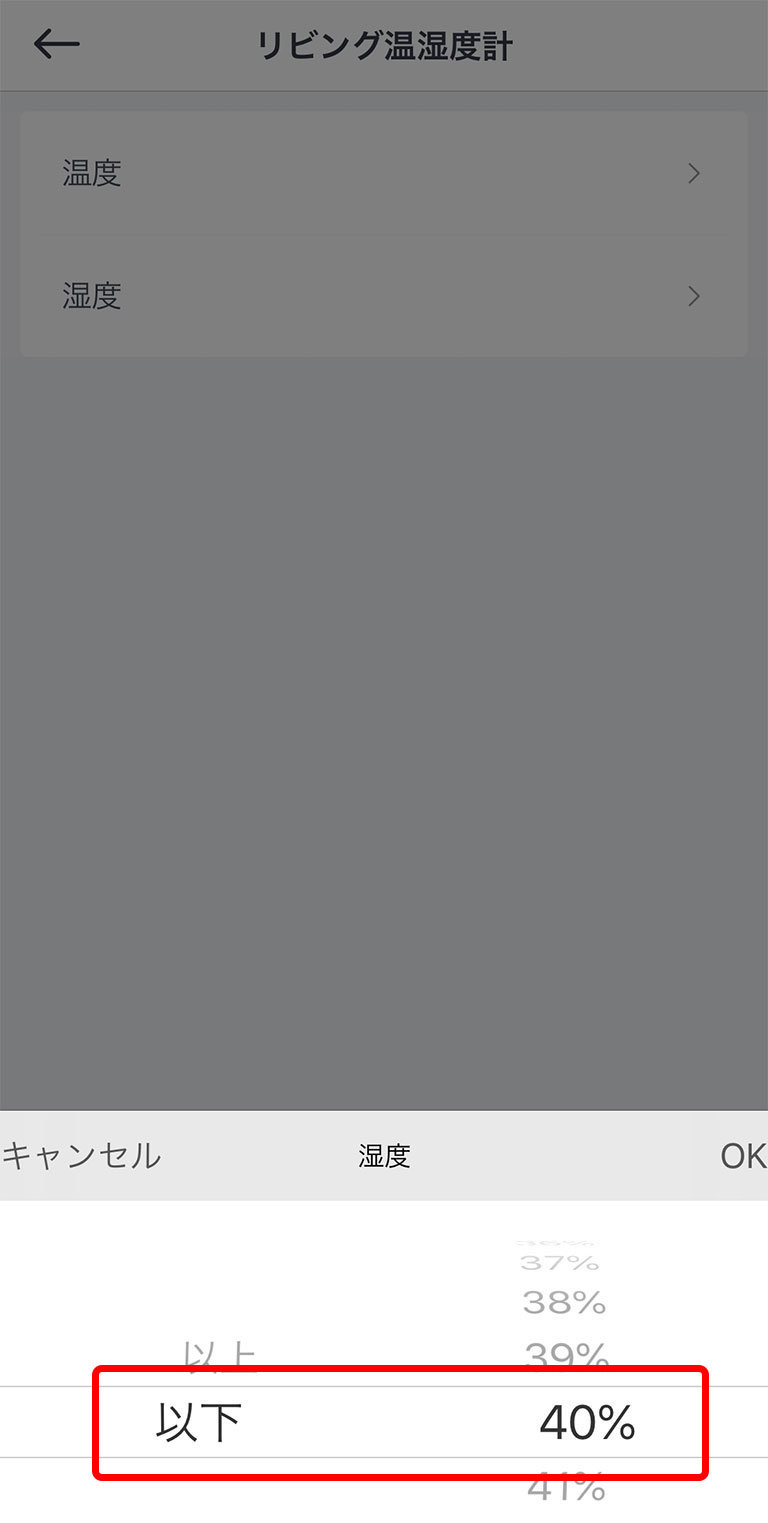Tap the back arrow in the header
The height and width of the screenshot is (1523, 768).
pos(56,45)
